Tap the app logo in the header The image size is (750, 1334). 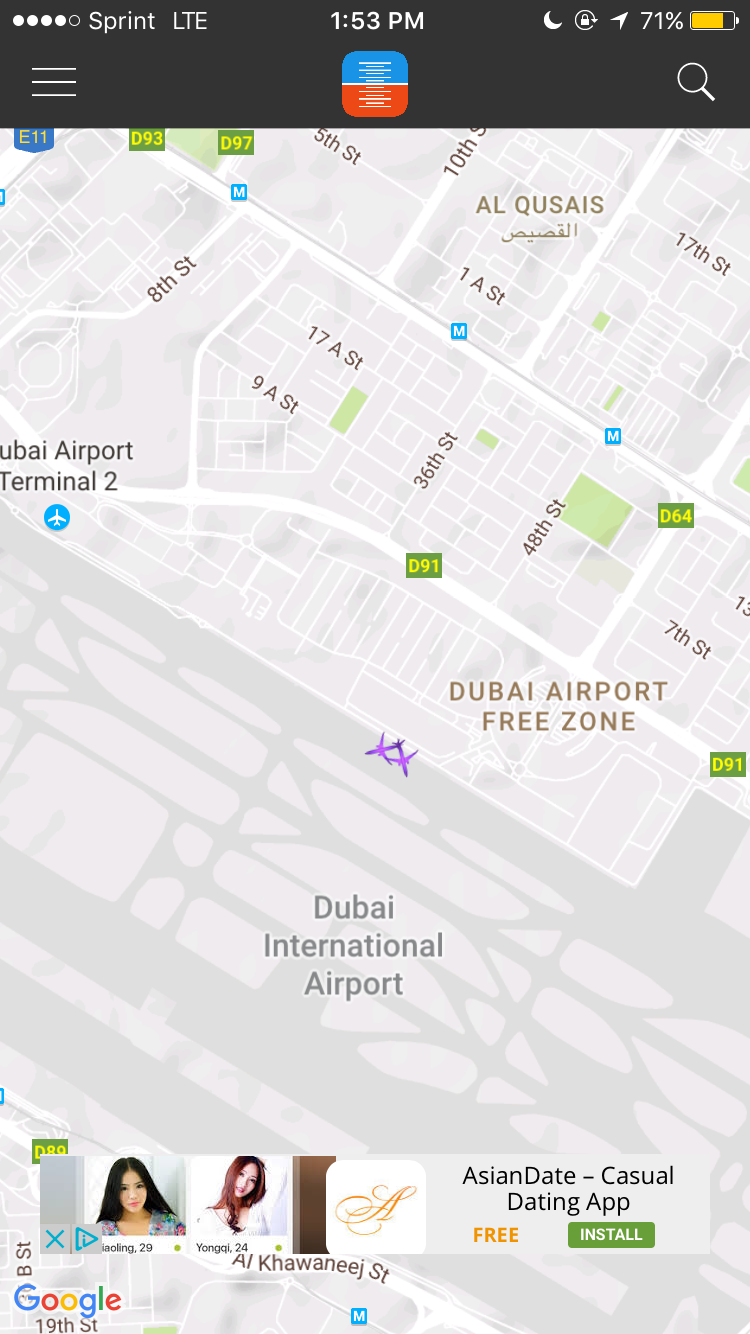point(375,84)
